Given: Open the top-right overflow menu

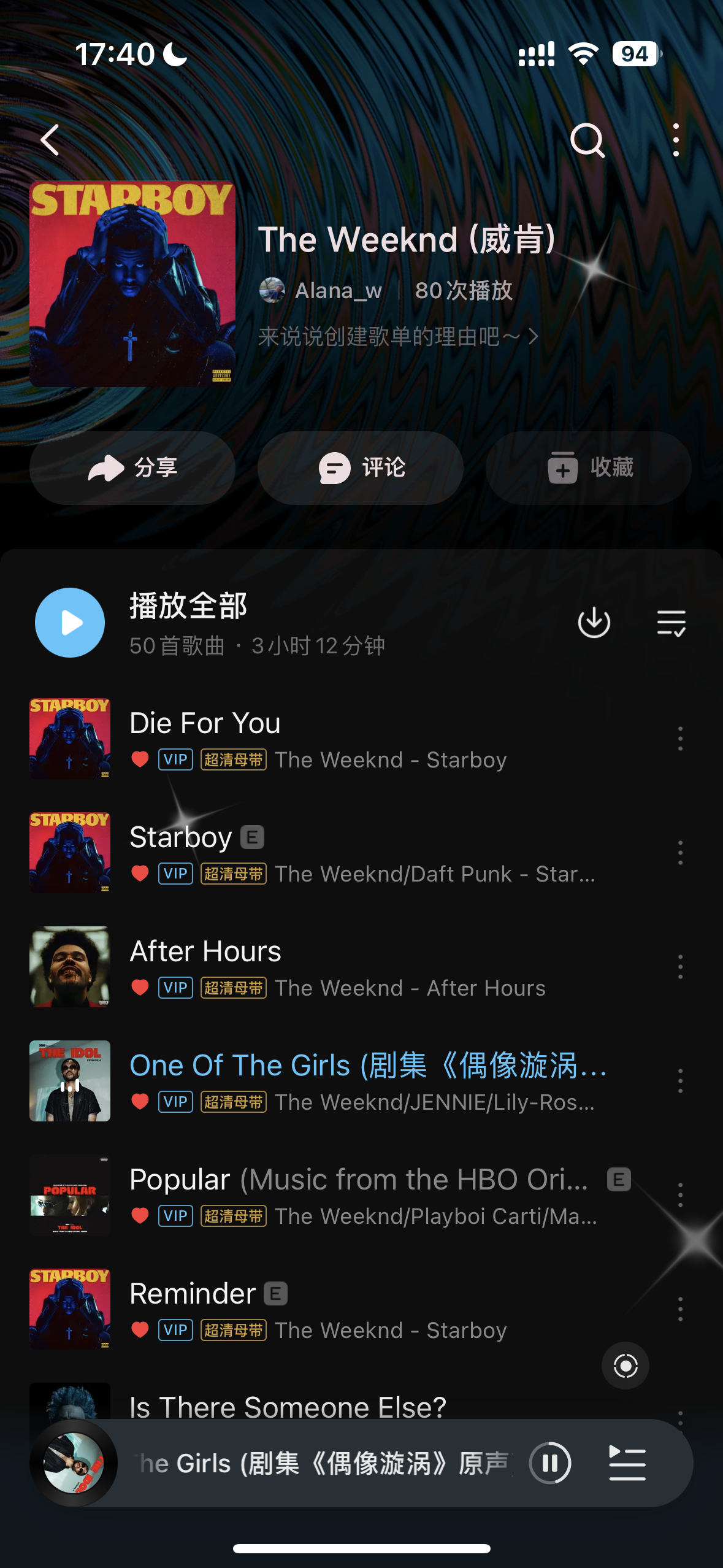Looking at the screenshot, I should coord(676,140).
